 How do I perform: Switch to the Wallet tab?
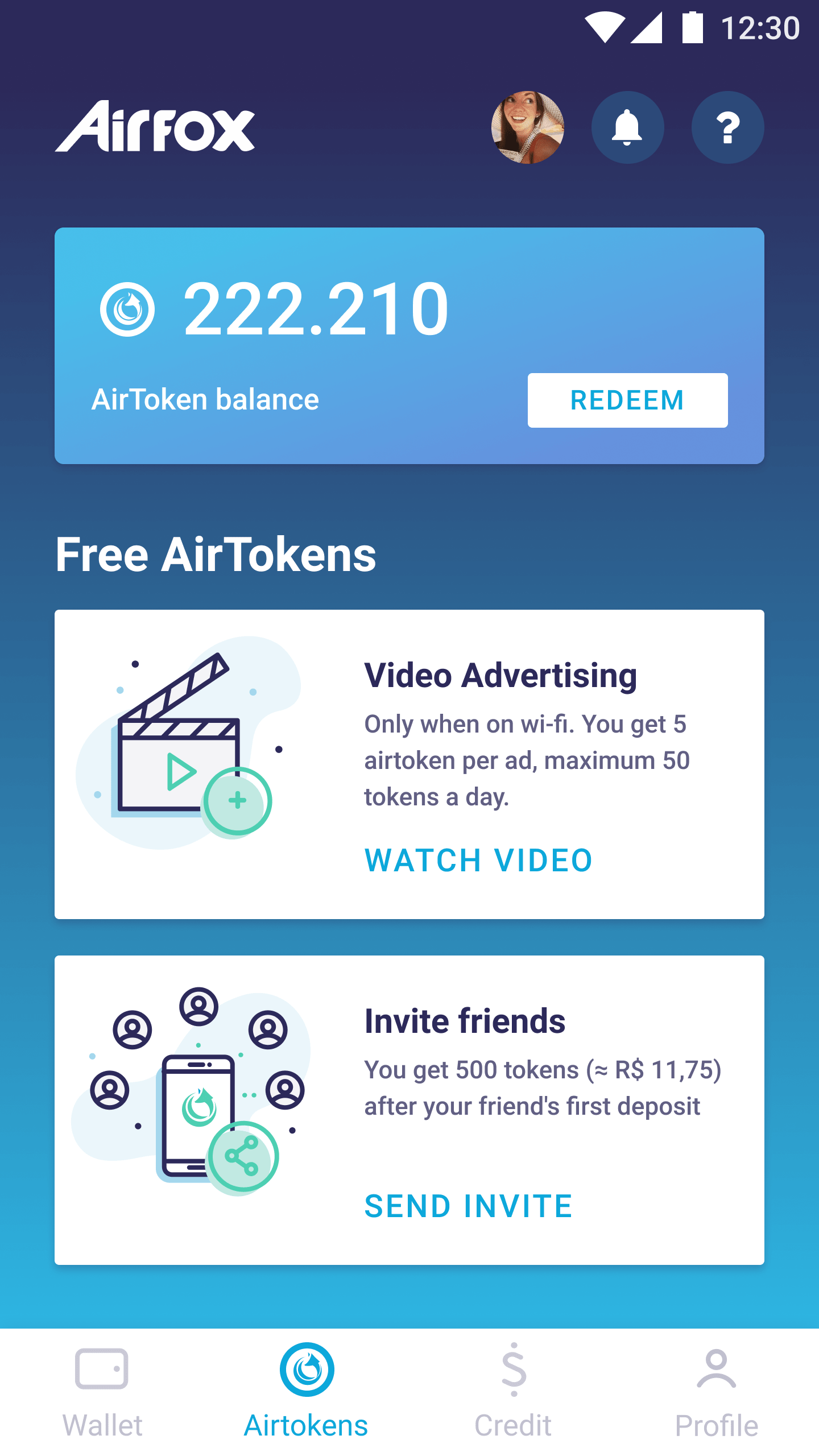102,1392
